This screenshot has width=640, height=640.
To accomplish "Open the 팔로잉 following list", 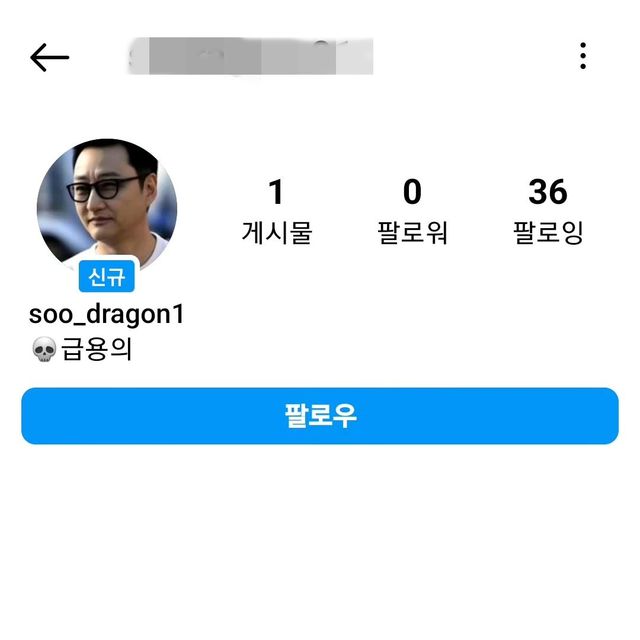I will coord(548,210).
